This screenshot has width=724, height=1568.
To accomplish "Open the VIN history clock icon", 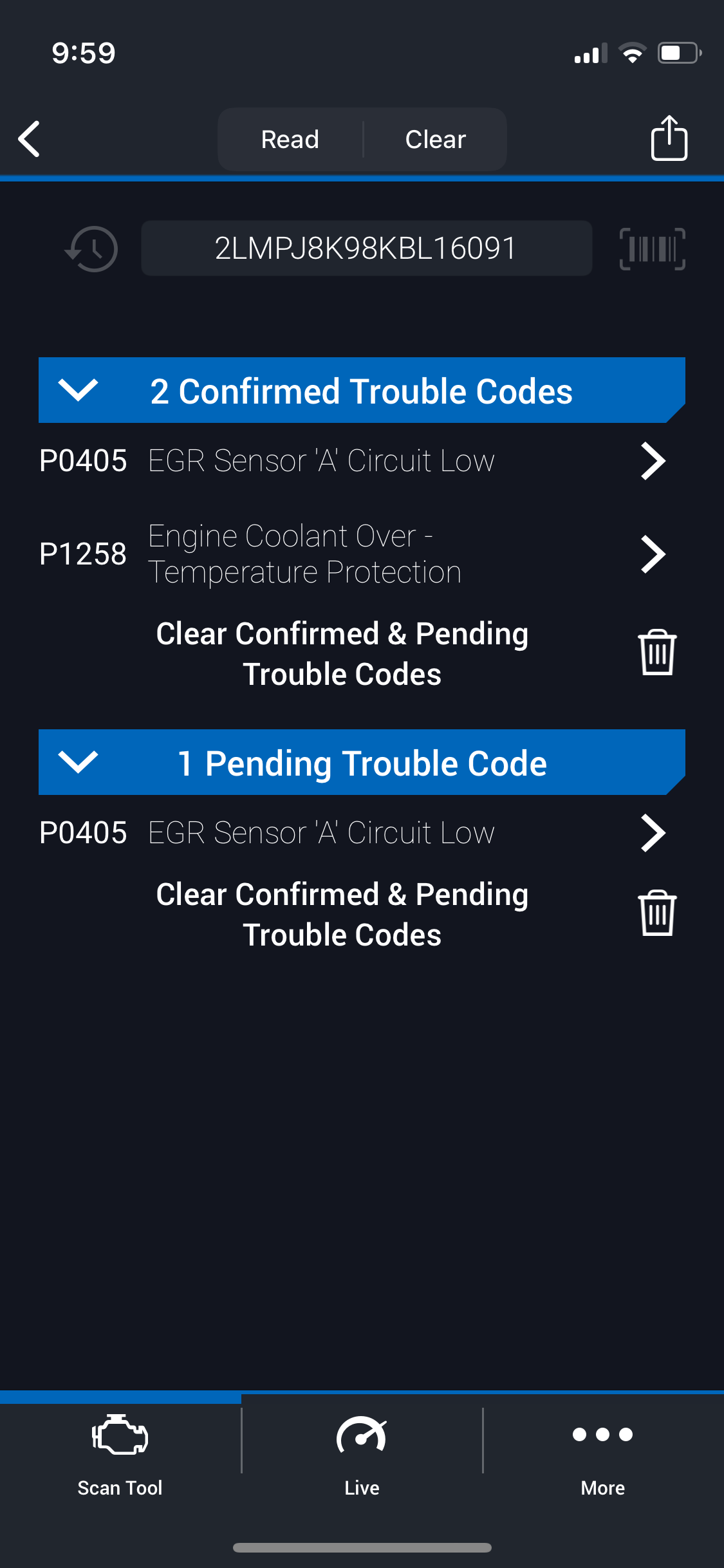I will click(x=91, y=248).
